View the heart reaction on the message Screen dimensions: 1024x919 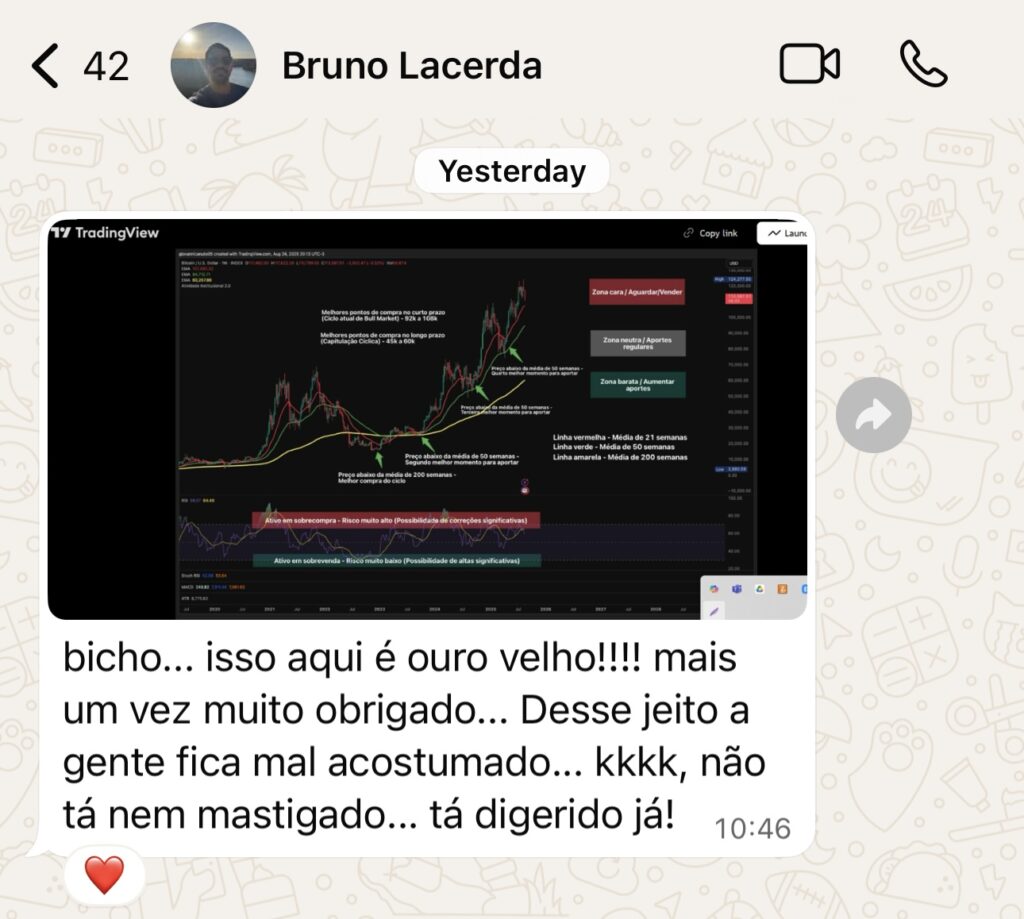(x=104, y=875)
